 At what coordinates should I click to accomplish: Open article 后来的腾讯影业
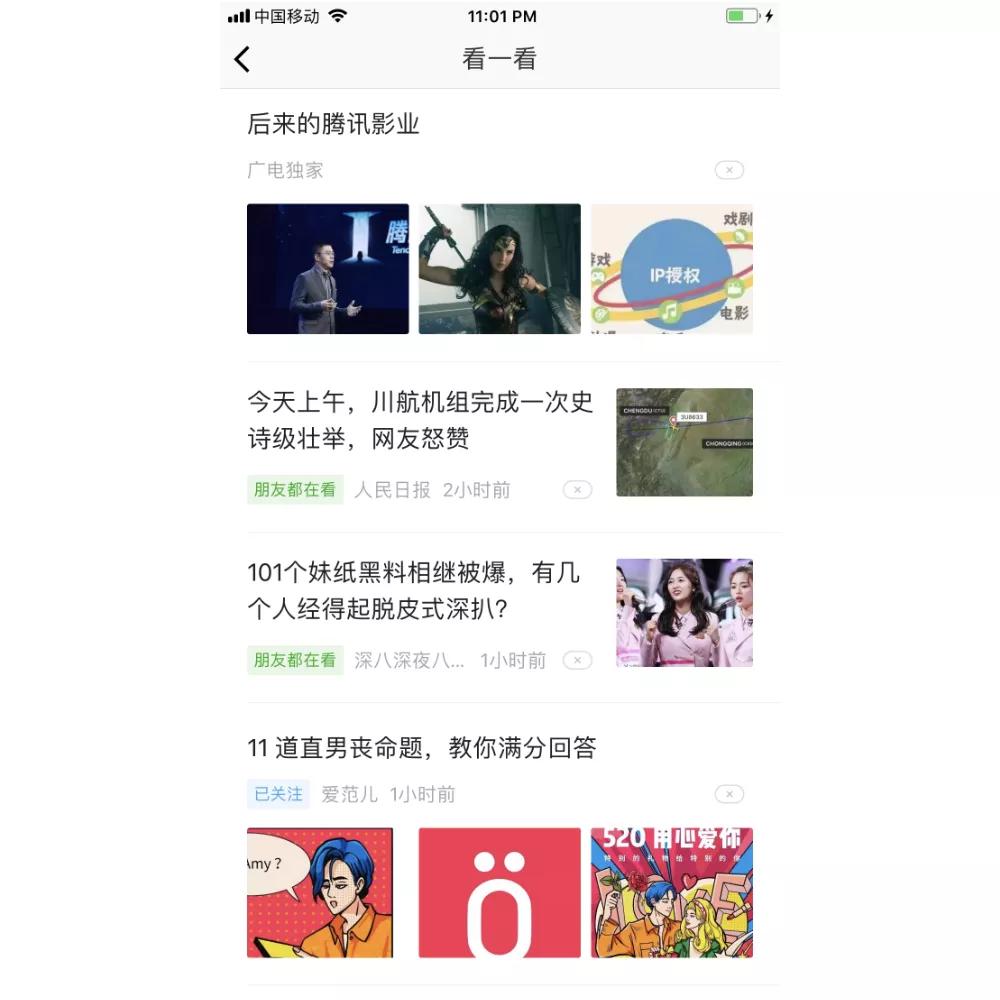click(333, 124)
